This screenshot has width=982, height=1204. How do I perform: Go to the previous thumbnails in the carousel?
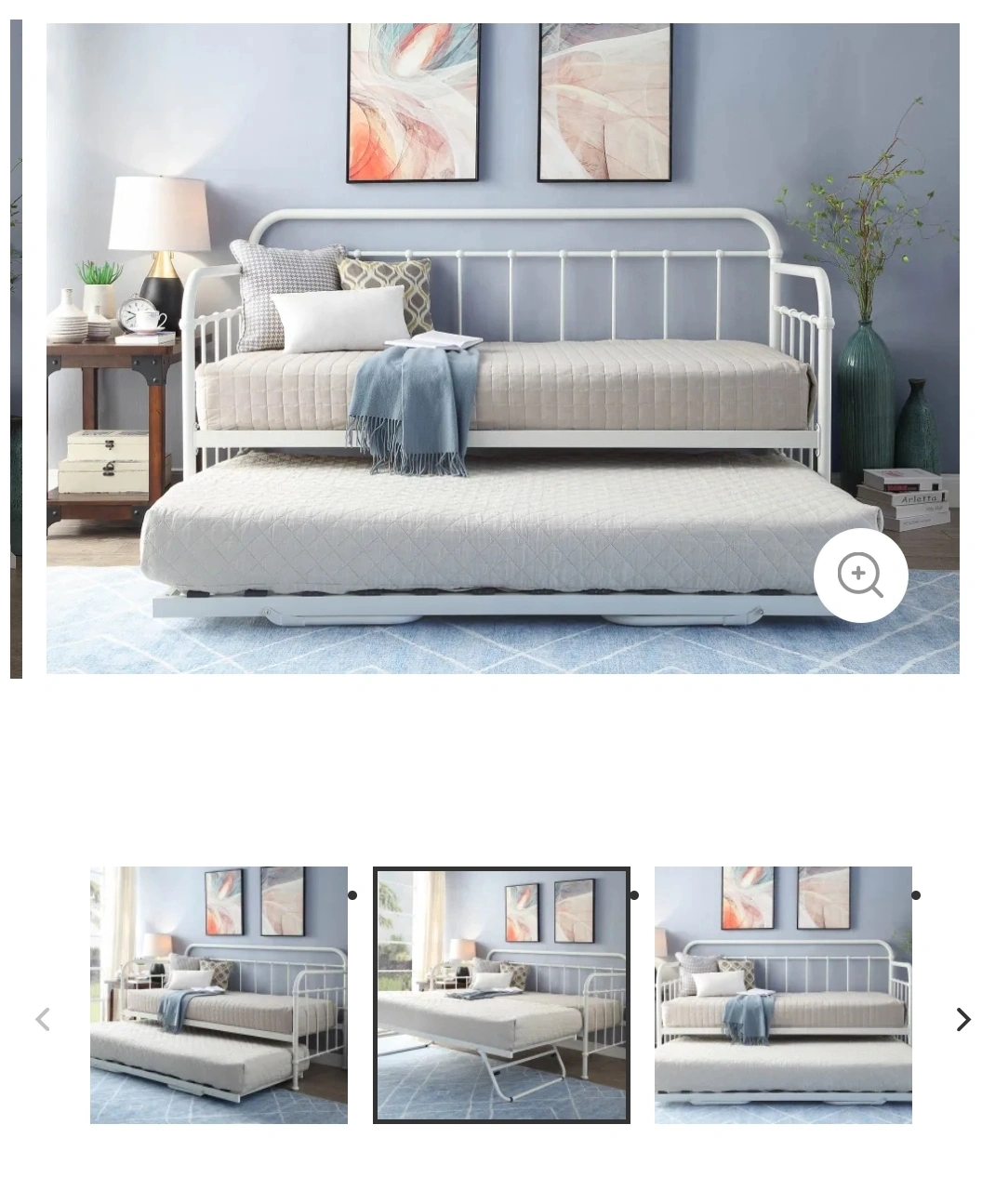click(43, 1020)
